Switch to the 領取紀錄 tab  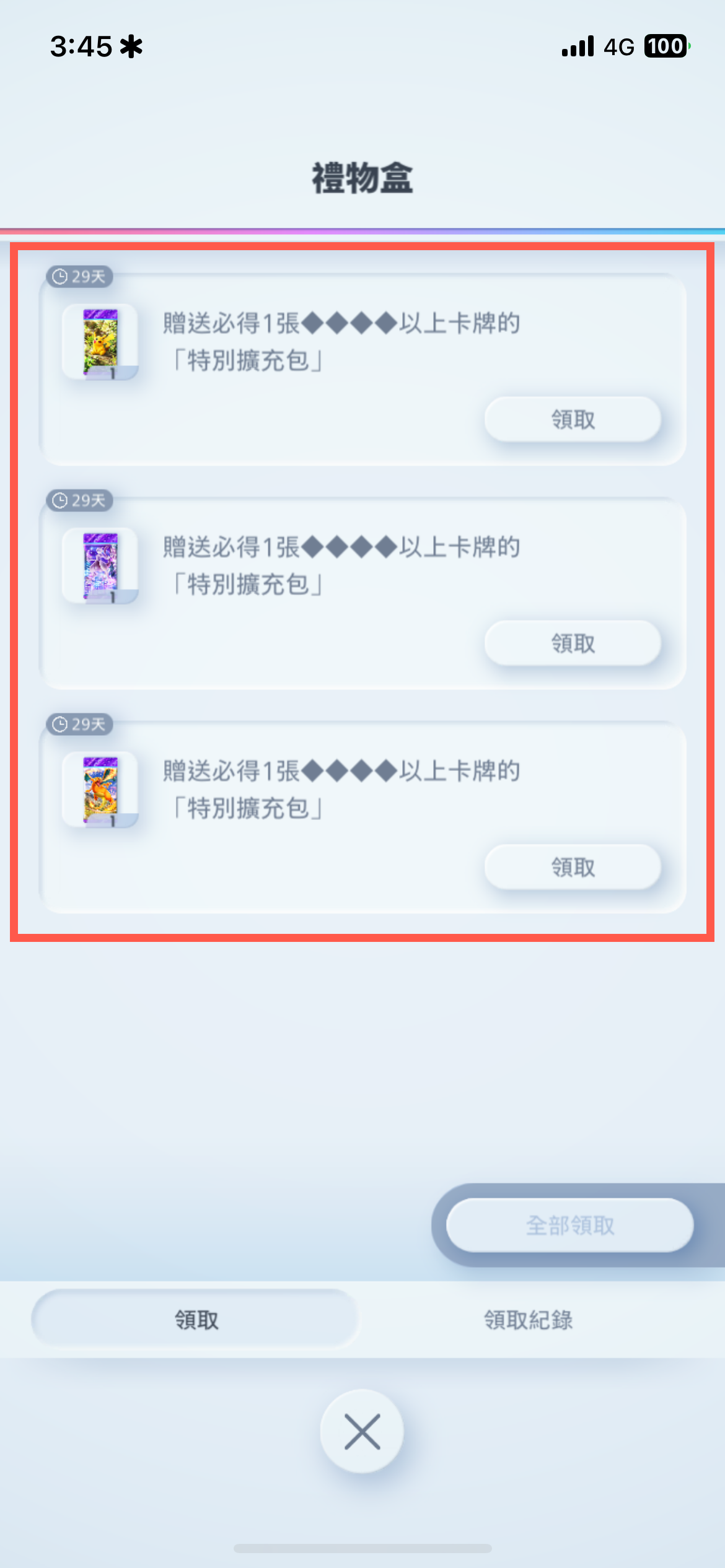point(528,1320)
